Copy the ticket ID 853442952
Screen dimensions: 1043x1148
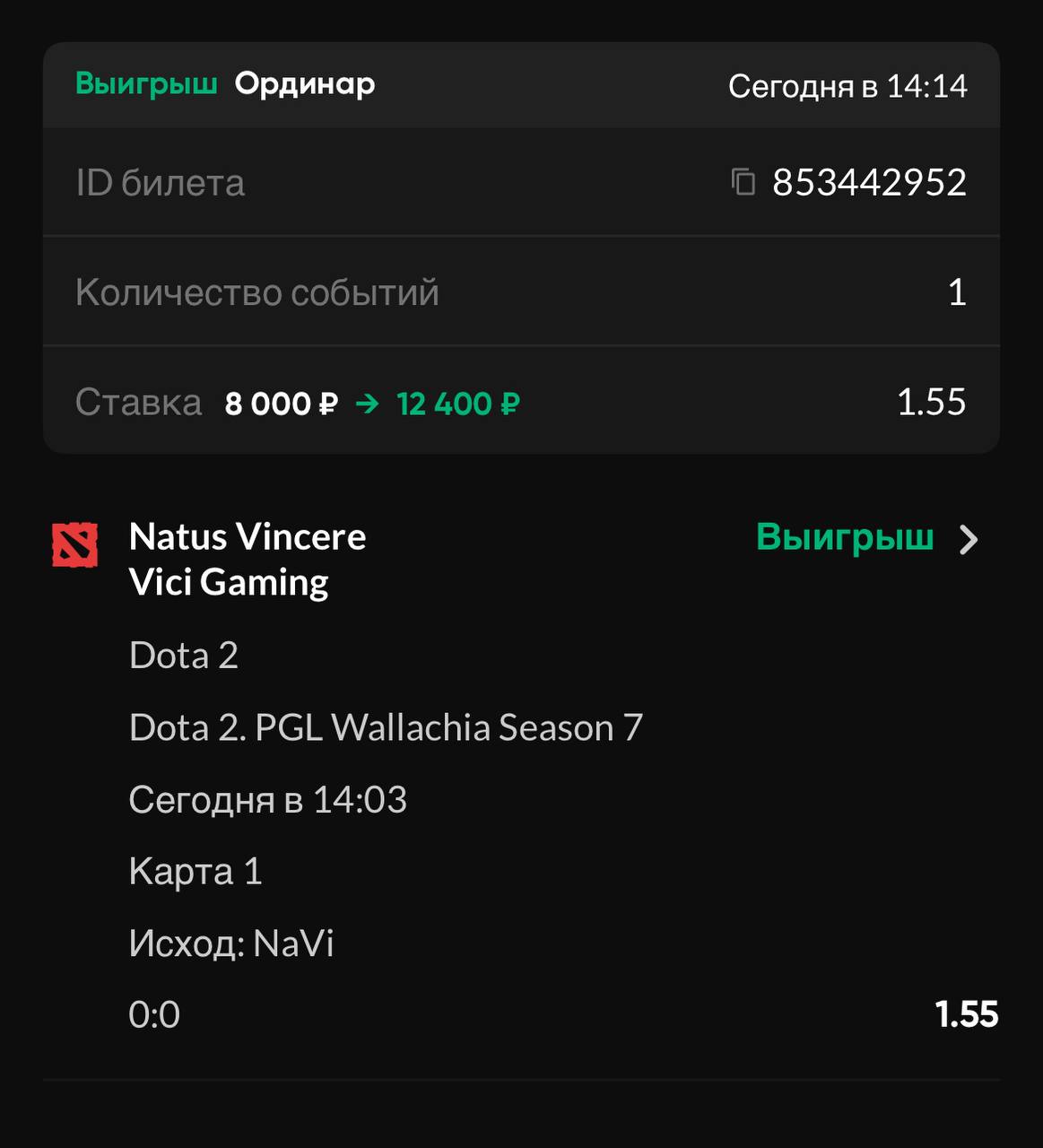tap(743, 182)
